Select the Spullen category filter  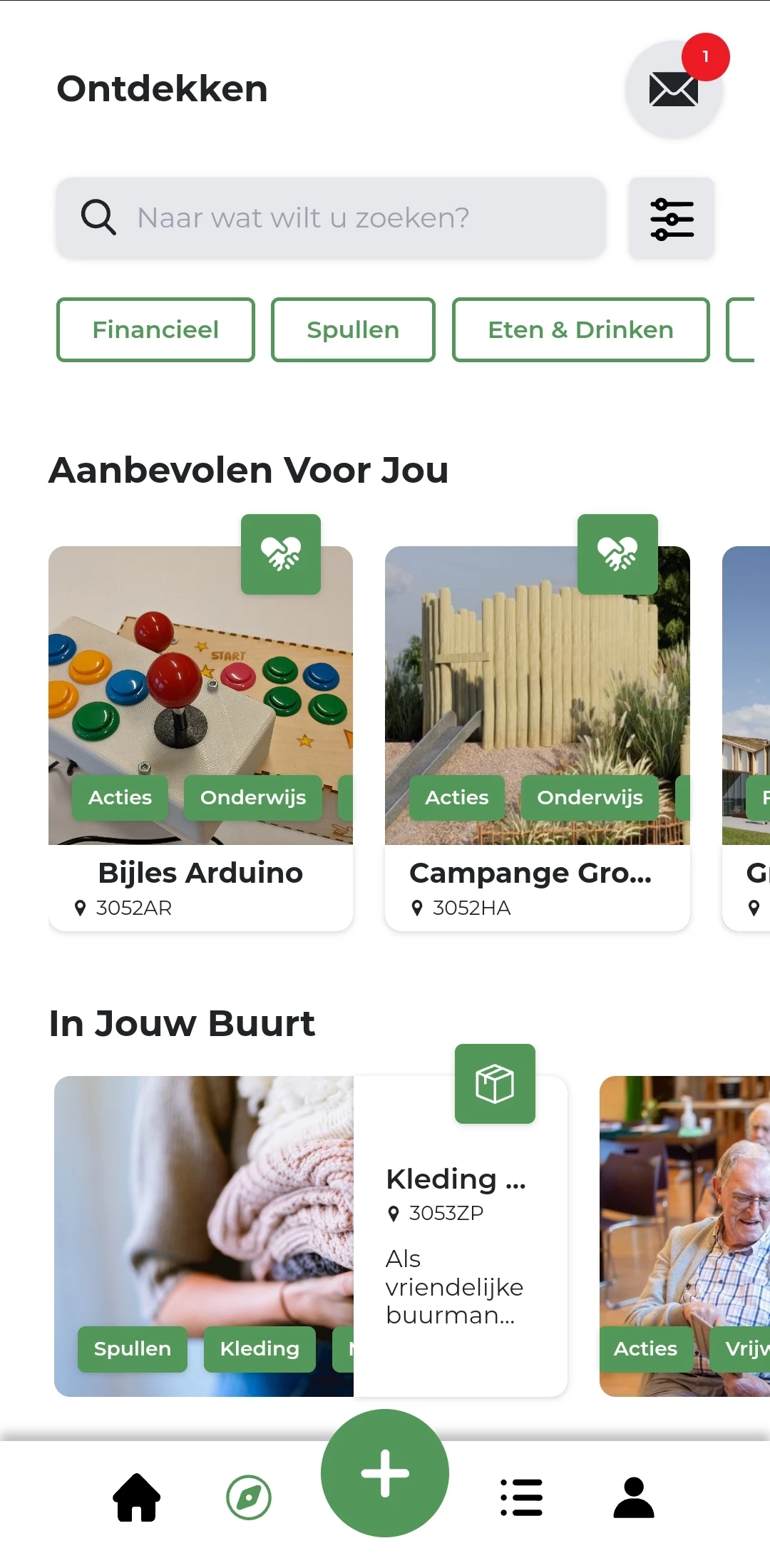click(x=353, y=329)
